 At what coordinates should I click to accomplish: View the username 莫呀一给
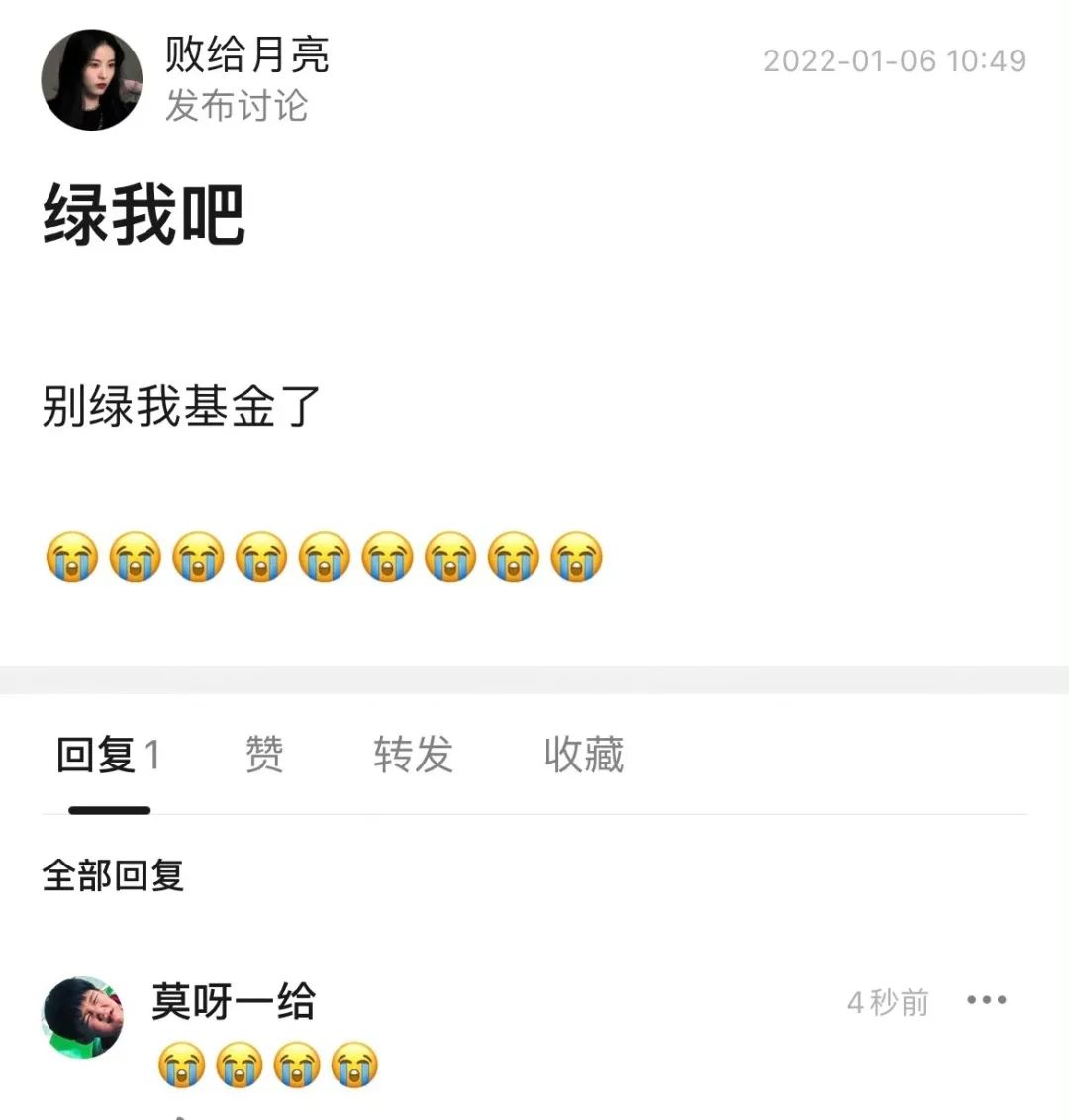(x=234, y=1001)
